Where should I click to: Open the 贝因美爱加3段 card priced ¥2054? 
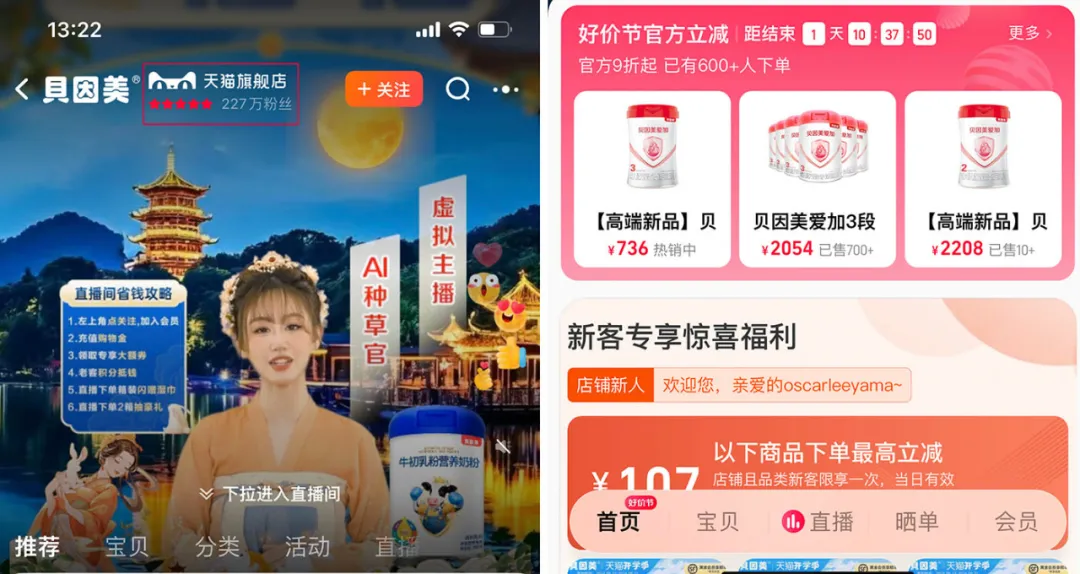817,180
